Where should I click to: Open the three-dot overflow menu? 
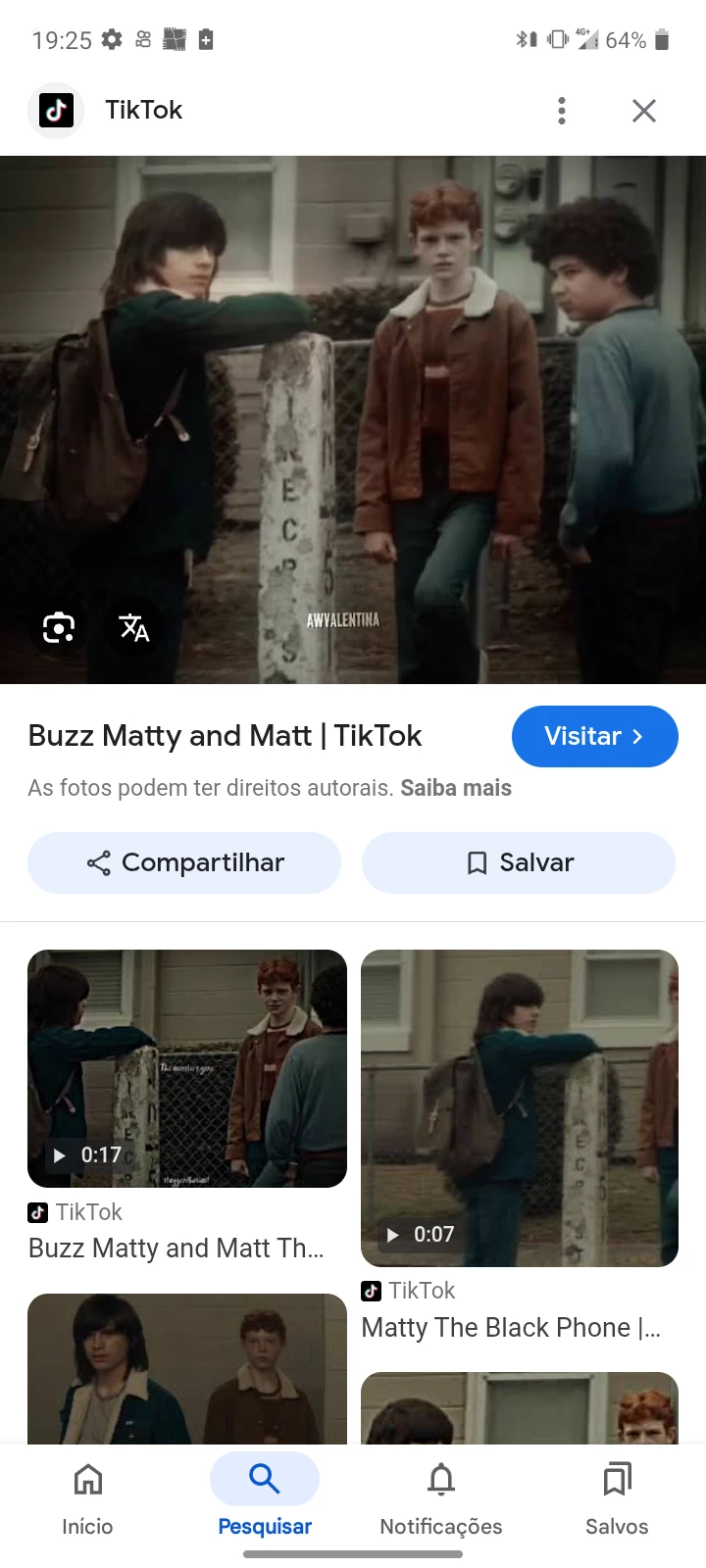tap(562, 111)
